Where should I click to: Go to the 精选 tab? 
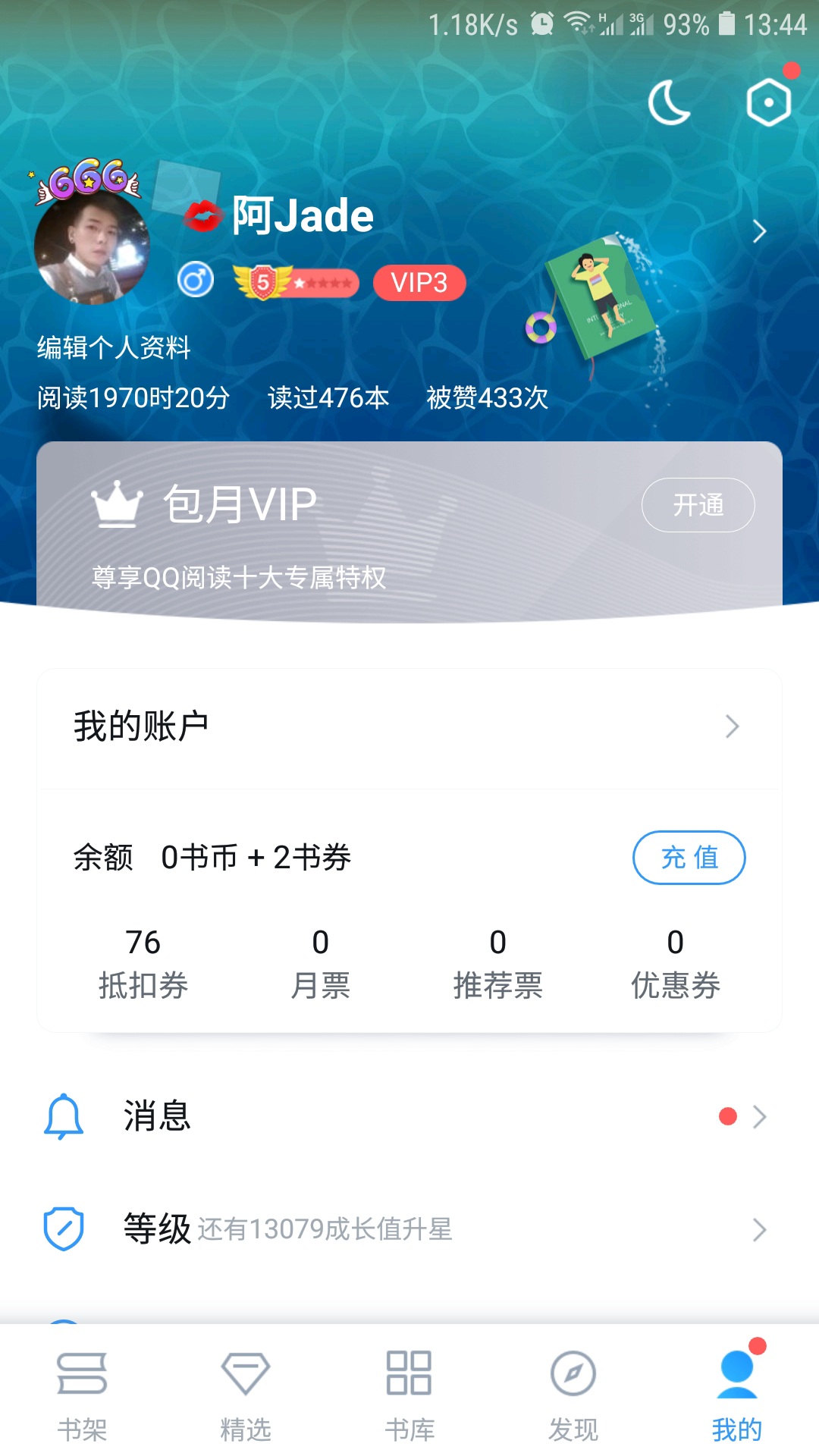246,1394
